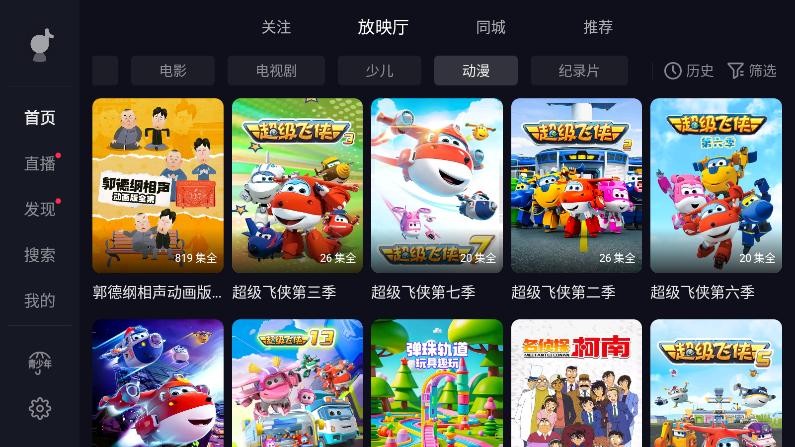
Task: Open the 名侦探柯南 poster
Action: (576, 385)
